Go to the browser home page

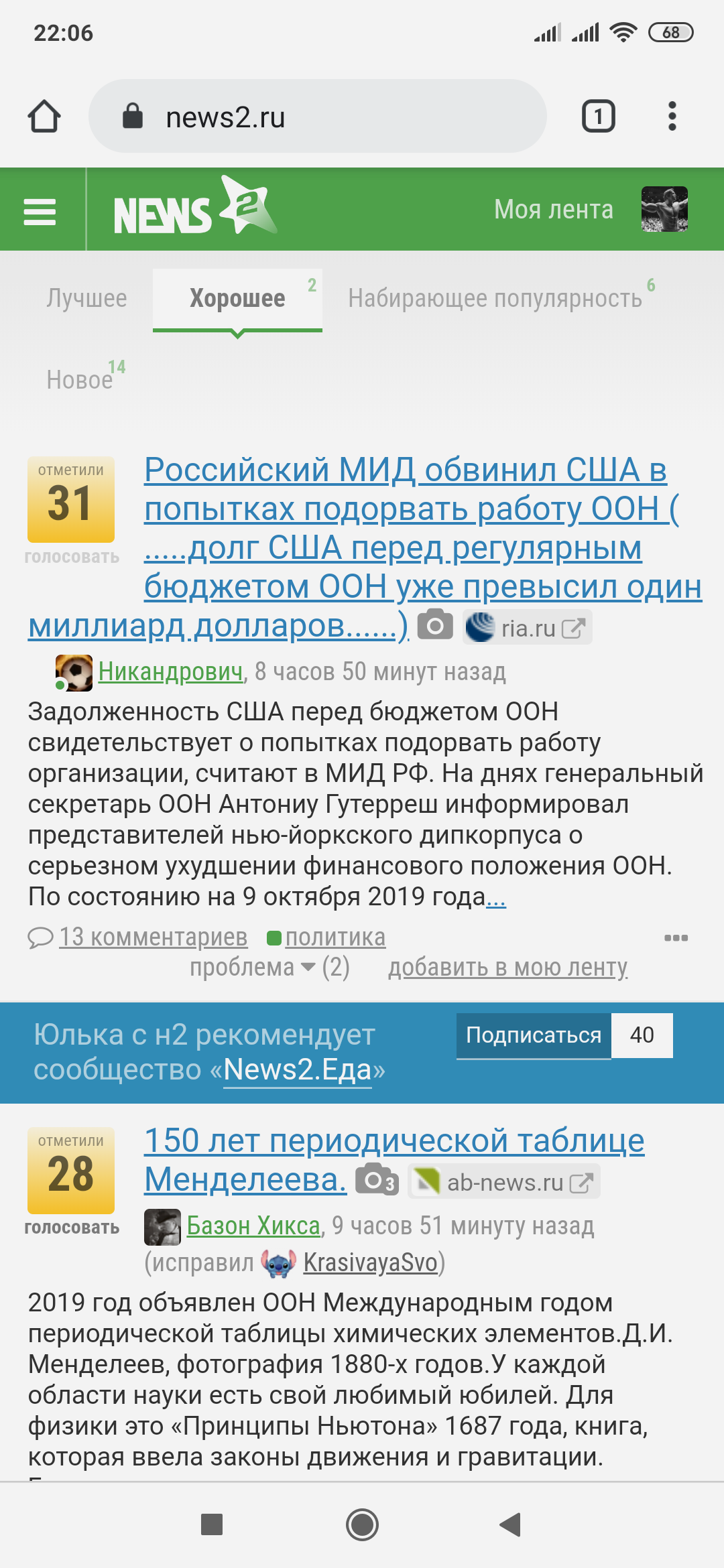(x=44, y=117)
